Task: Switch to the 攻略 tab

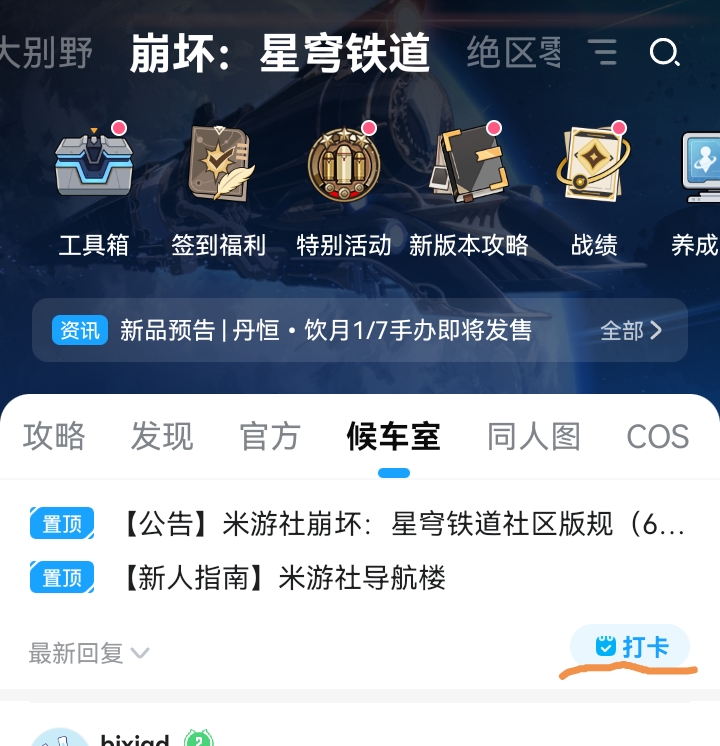Action: (54, 437)
